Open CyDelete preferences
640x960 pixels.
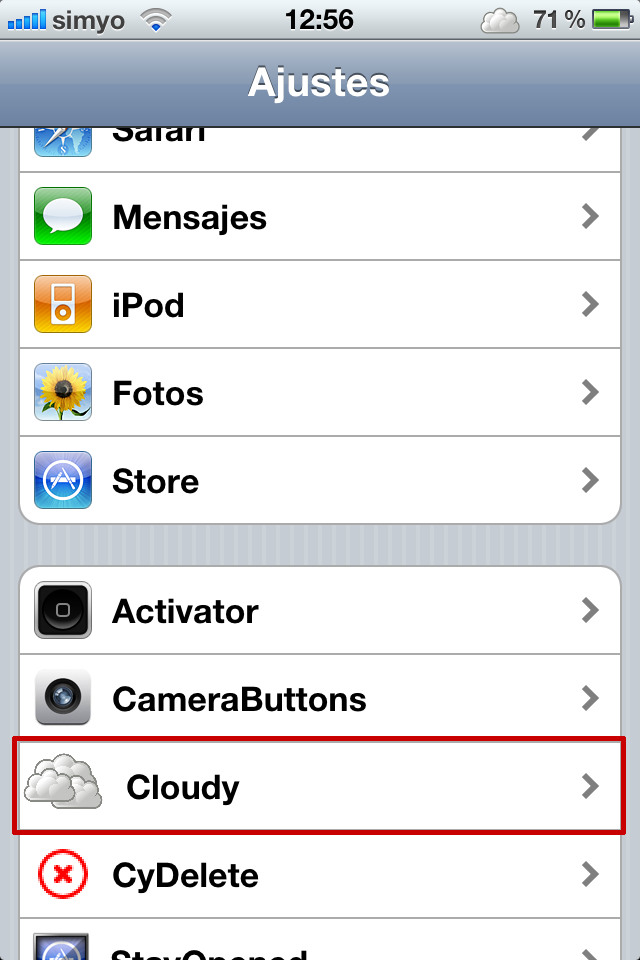(x=320, y=876)
